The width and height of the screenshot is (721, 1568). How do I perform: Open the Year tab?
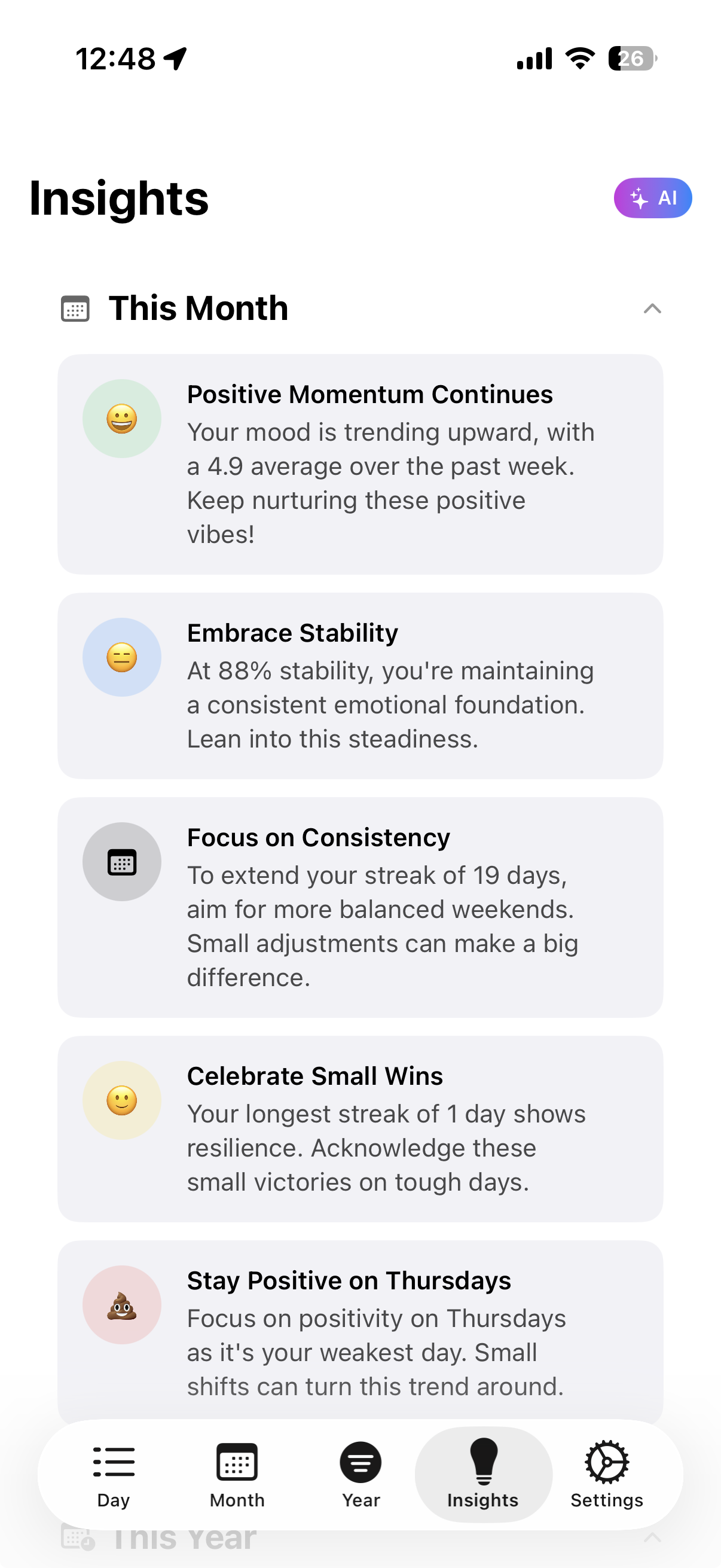click(x=361, y=1474)
